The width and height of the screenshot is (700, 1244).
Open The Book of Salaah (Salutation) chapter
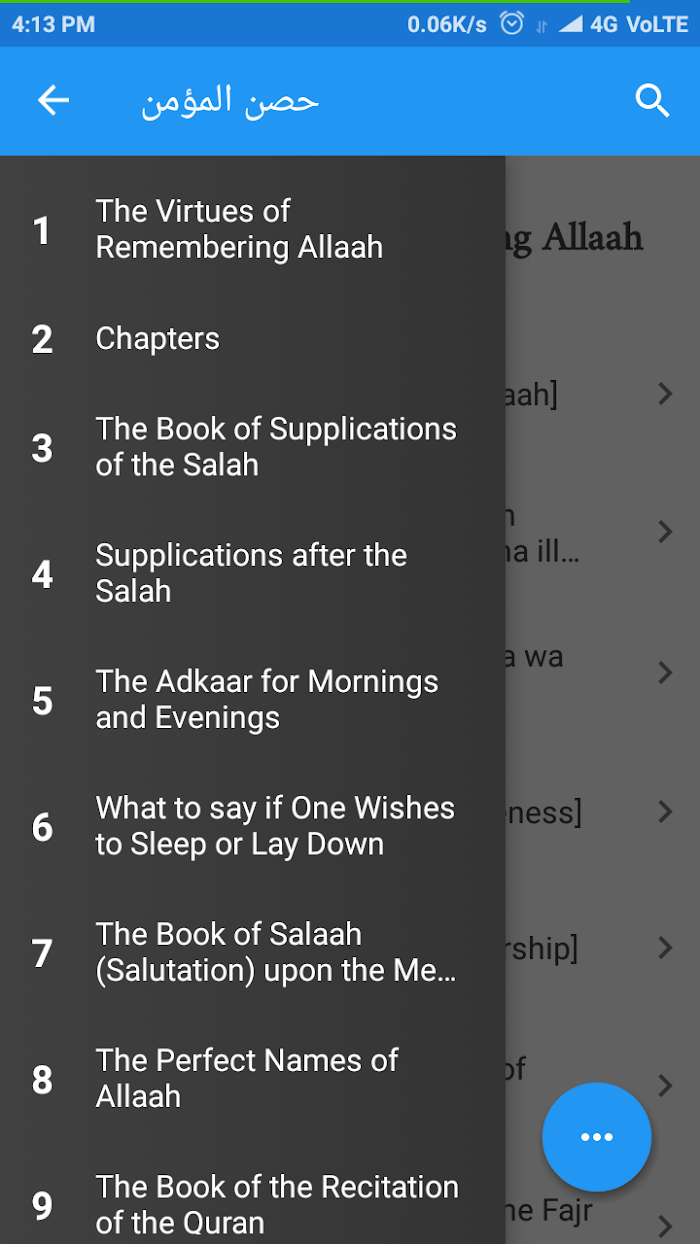[252, 952]
